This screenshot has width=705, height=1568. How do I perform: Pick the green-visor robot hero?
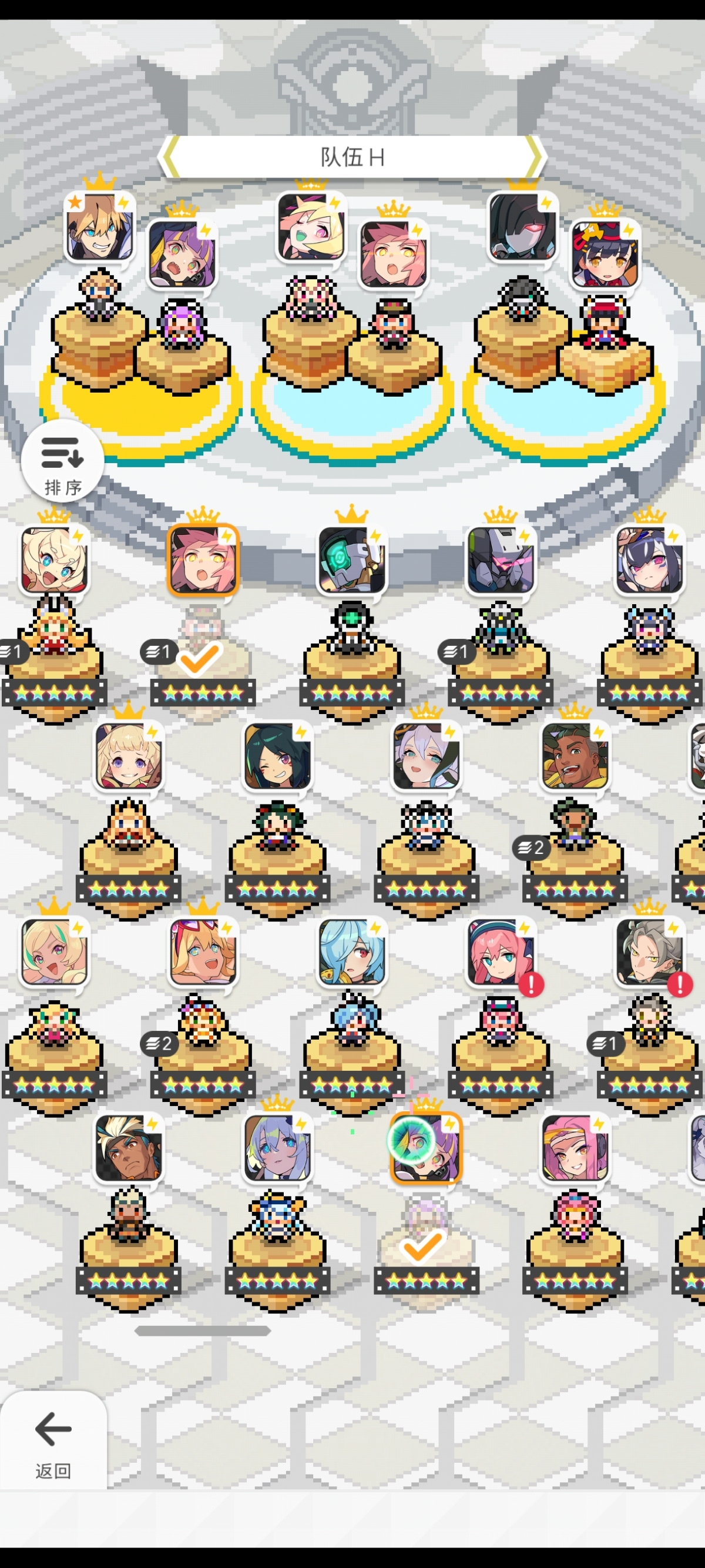(x=351, y=560)
